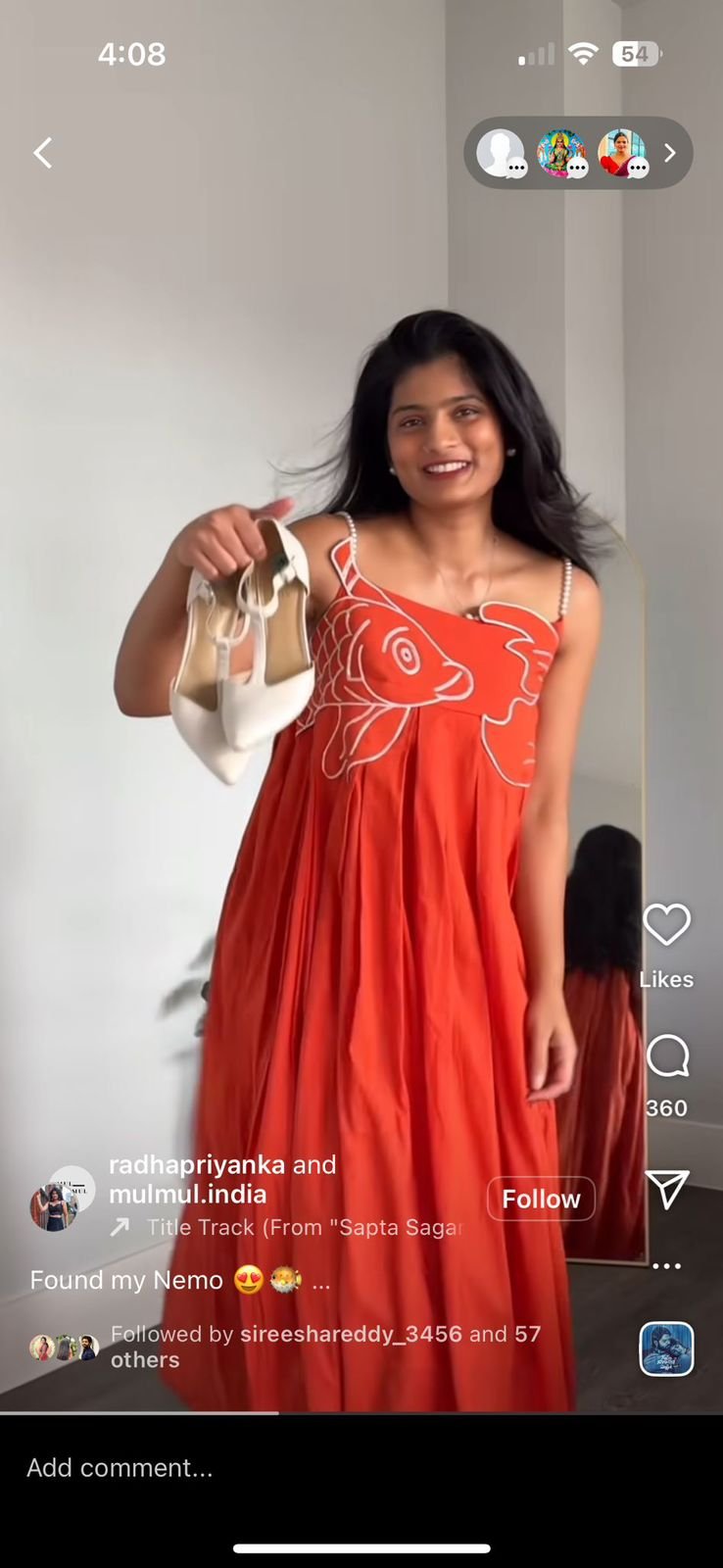Share this reel via paper plane icon

(x=667, y=1189)
